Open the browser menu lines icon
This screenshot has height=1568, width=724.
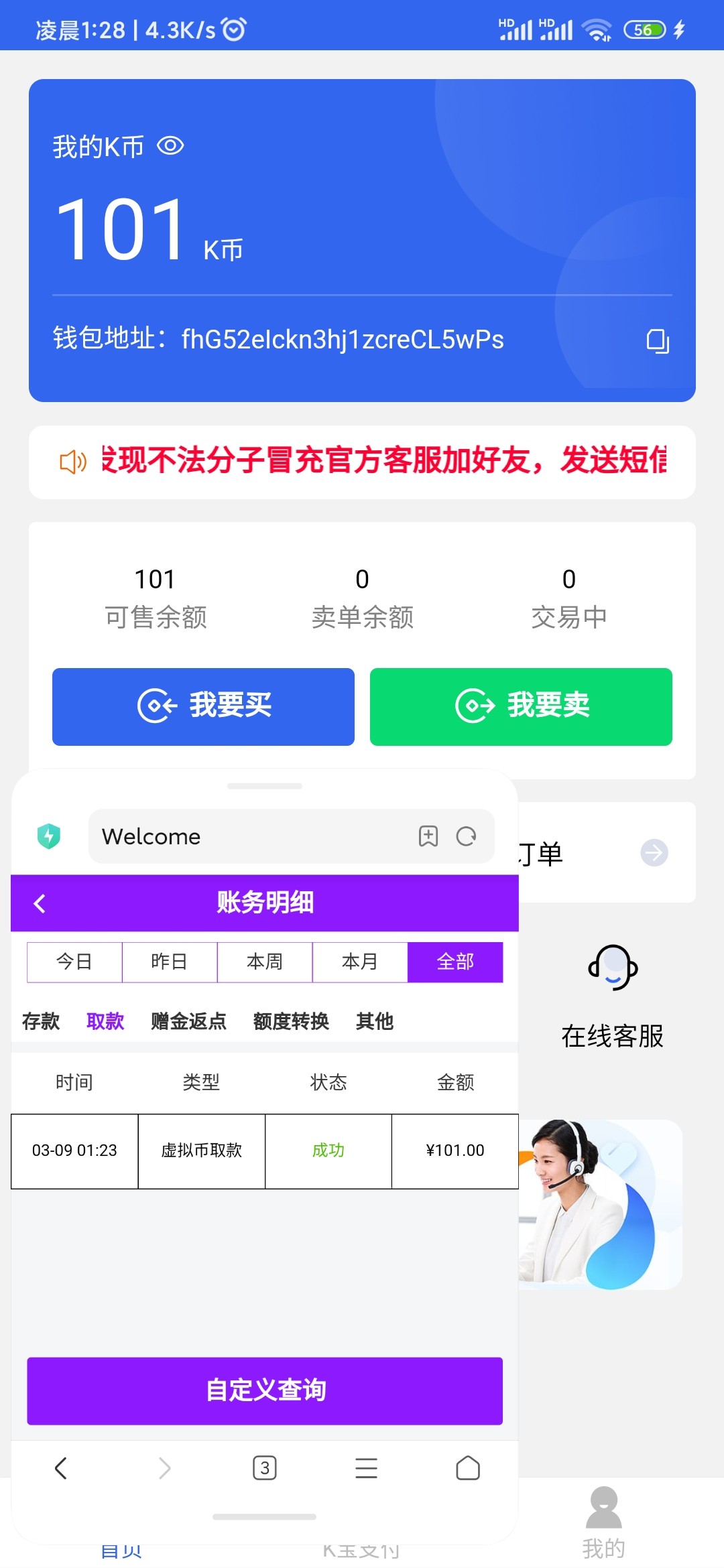[x=366, y=1467]
